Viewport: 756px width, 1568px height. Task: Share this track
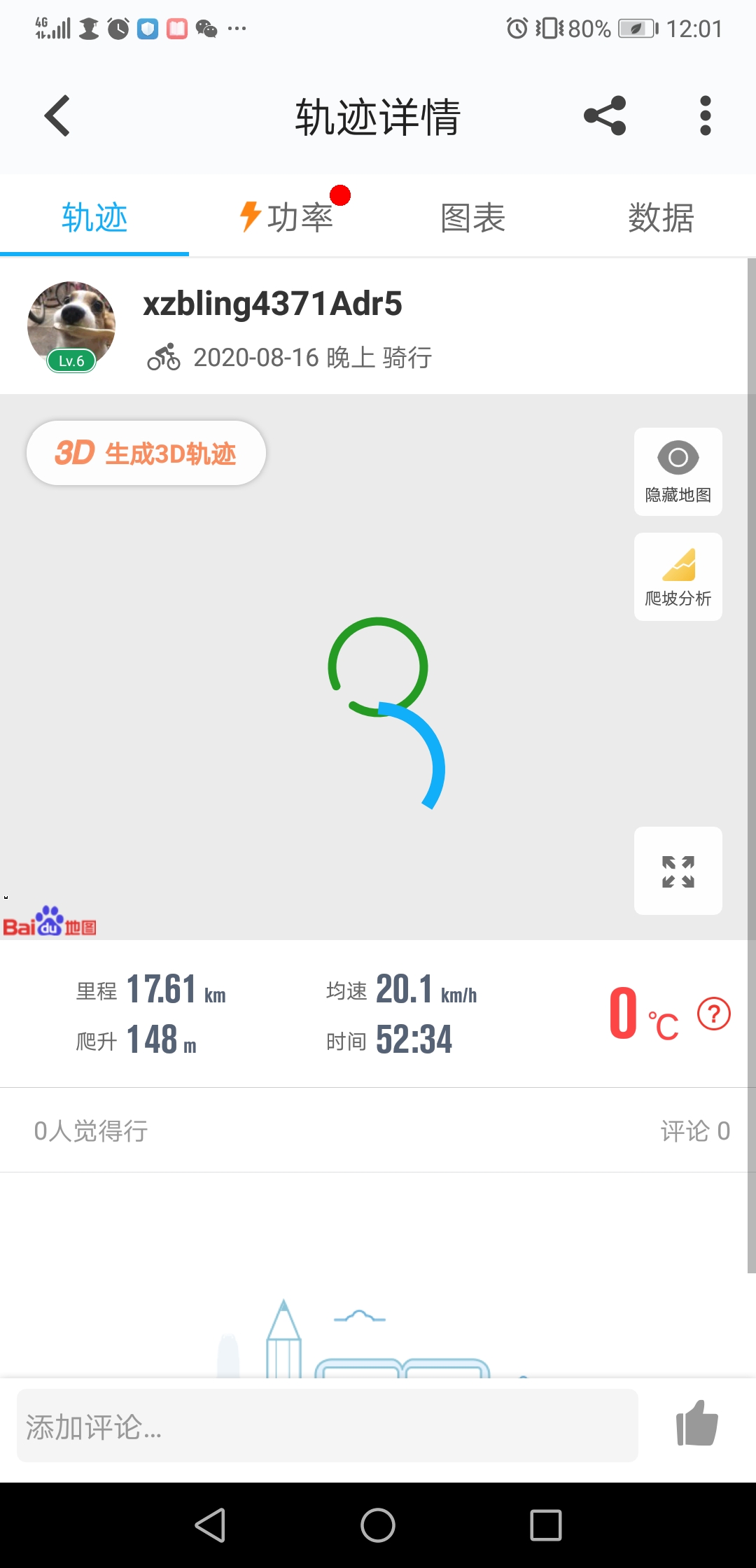[x=605, y=115]
